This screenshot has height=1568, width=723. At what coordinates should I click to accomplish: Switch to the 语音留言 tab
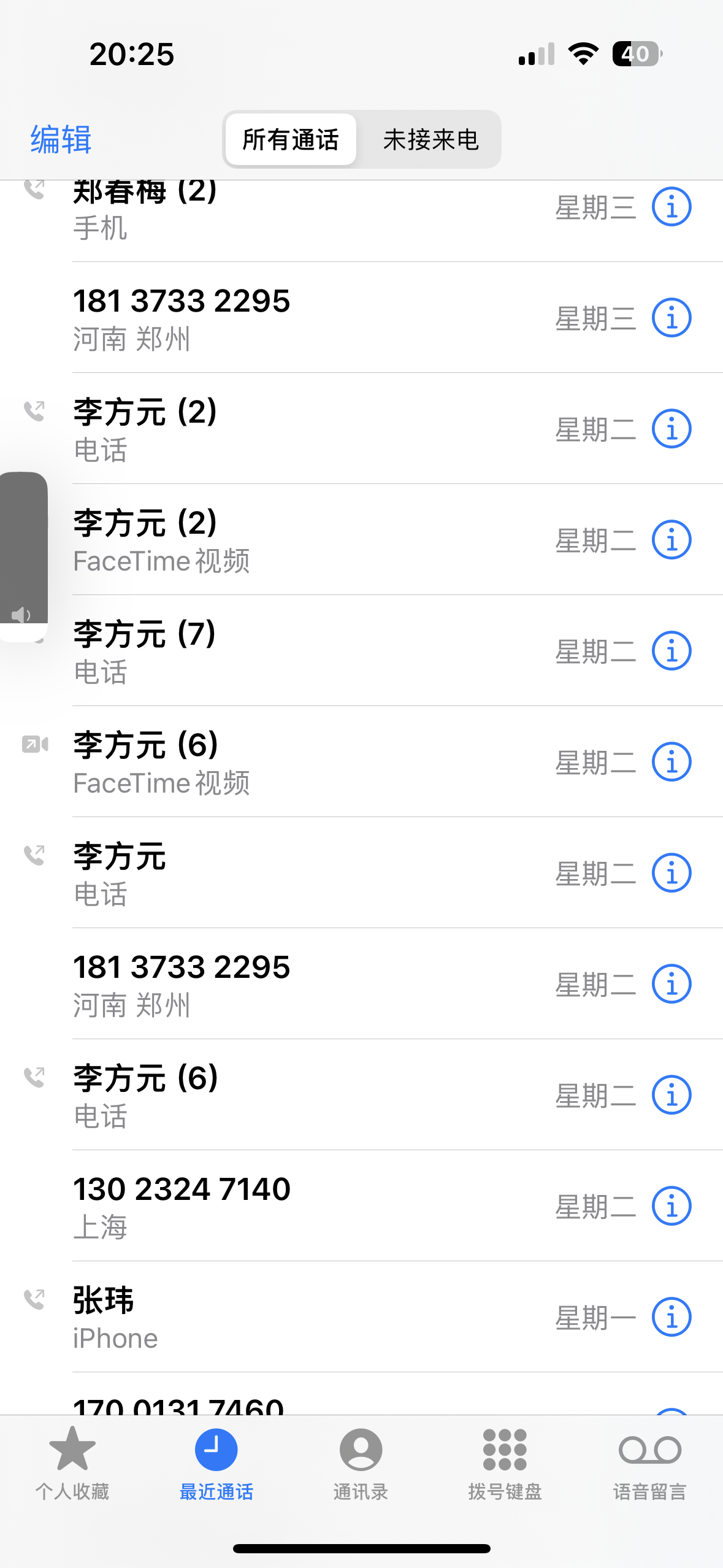click(649, 1462)
